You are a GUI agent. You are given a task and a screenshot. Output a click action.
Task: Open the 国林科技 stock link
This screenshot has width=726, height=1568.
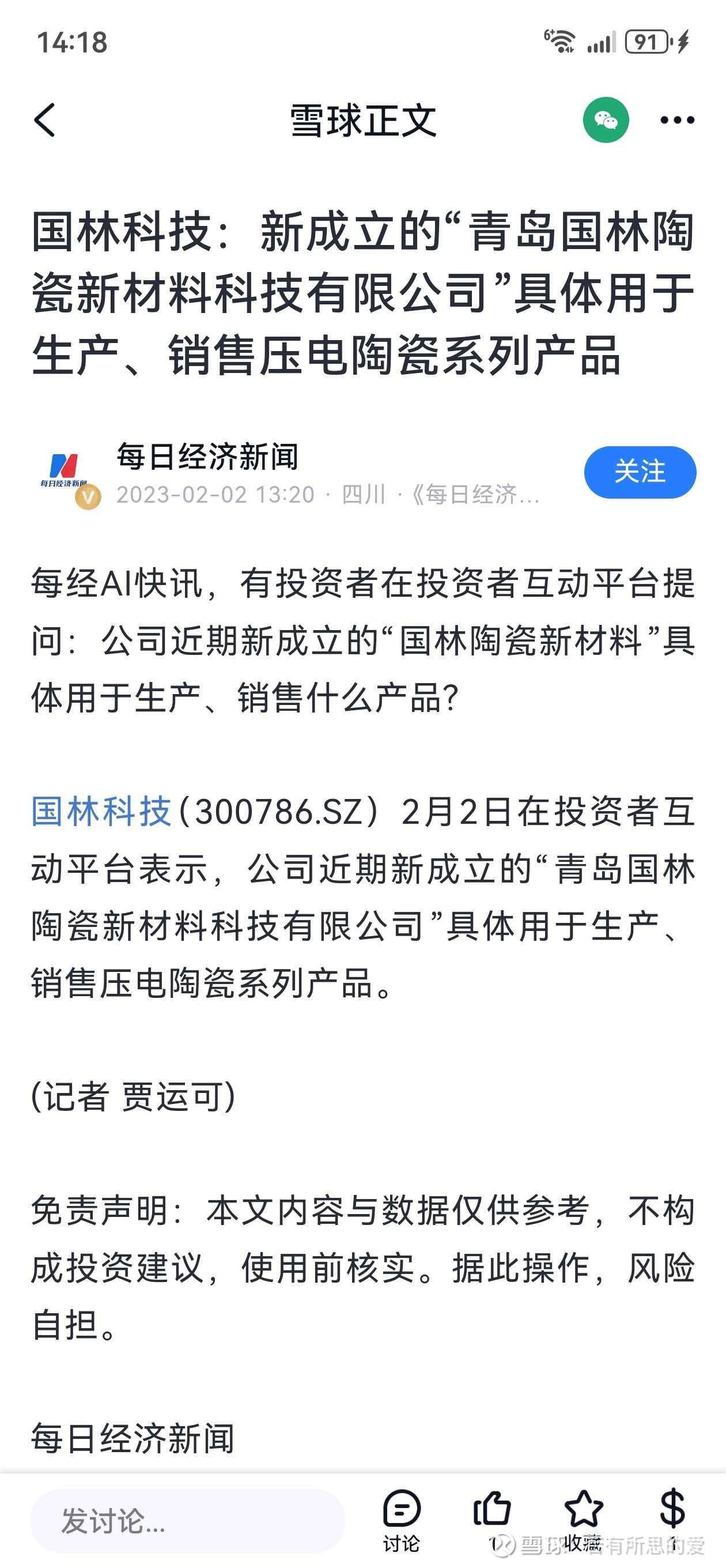[101, 812]
